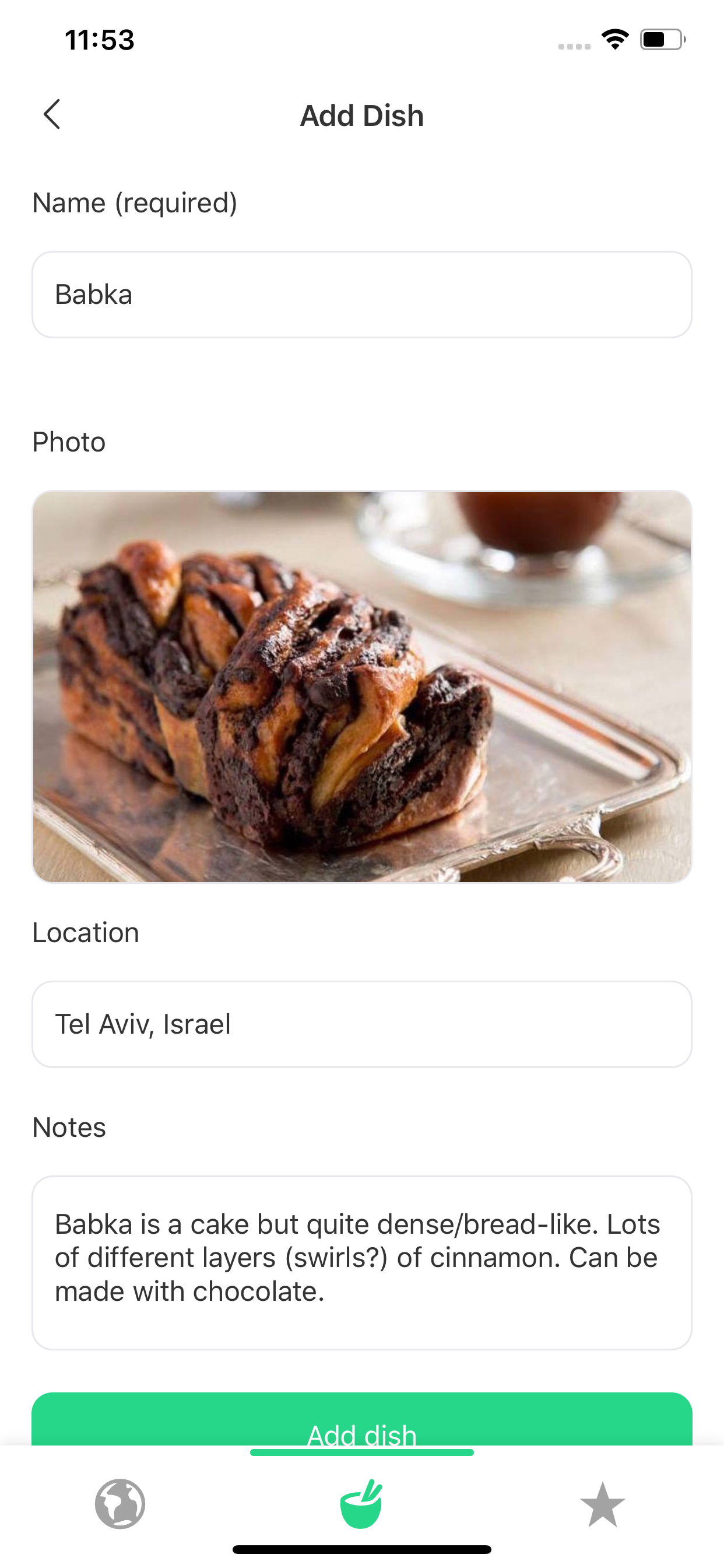The height and width of the screenshot is (1568, 724).
Task: Tap the clock showing 11:53
Action: 97,40
